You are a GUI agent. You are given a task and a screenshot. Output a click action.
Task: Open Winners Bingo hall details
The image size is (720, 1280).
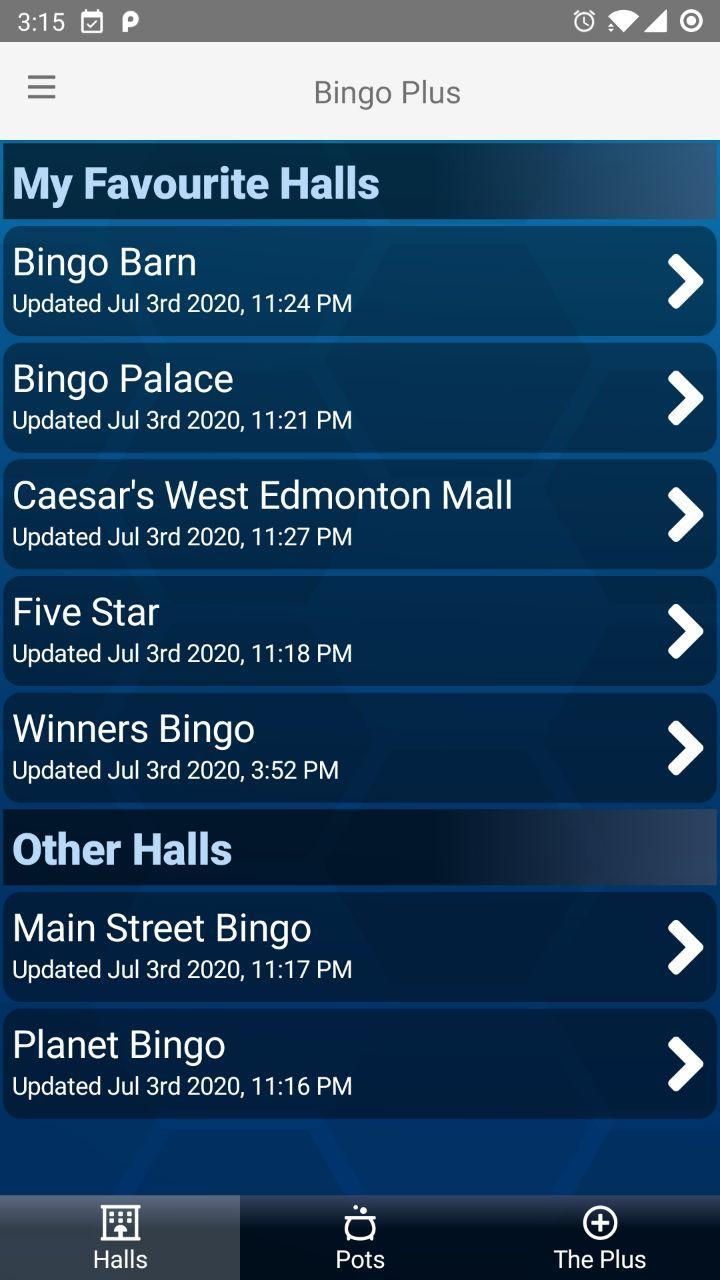pyautogui.click(x=360, y=748)
